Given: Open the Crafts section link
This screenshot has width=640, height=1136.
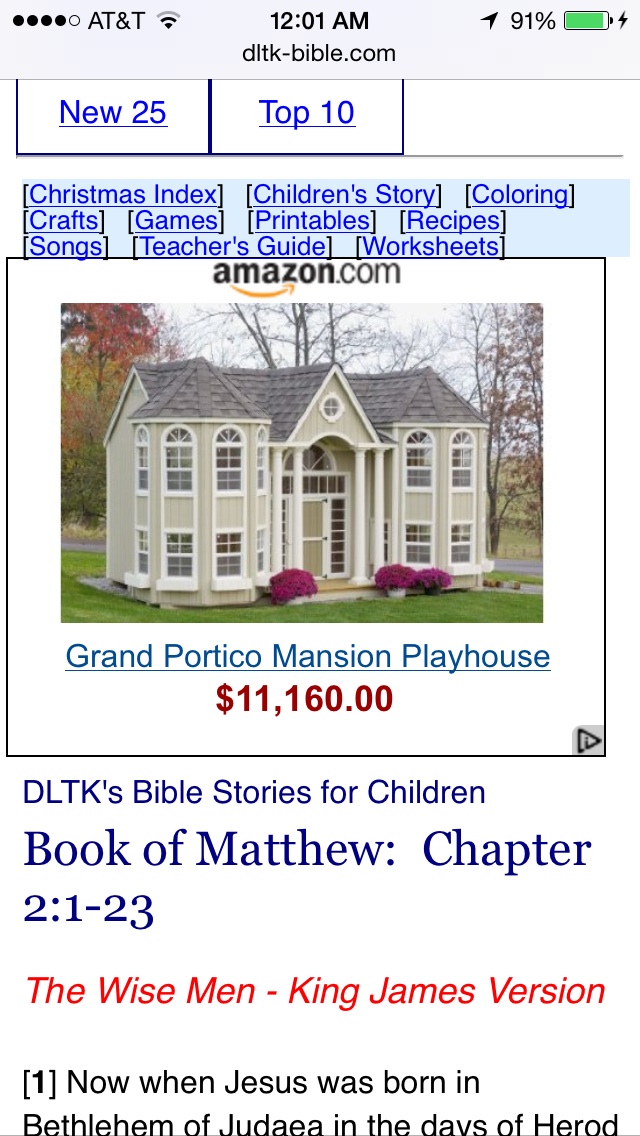Looking at the screenshot, I should coord(65,220).
